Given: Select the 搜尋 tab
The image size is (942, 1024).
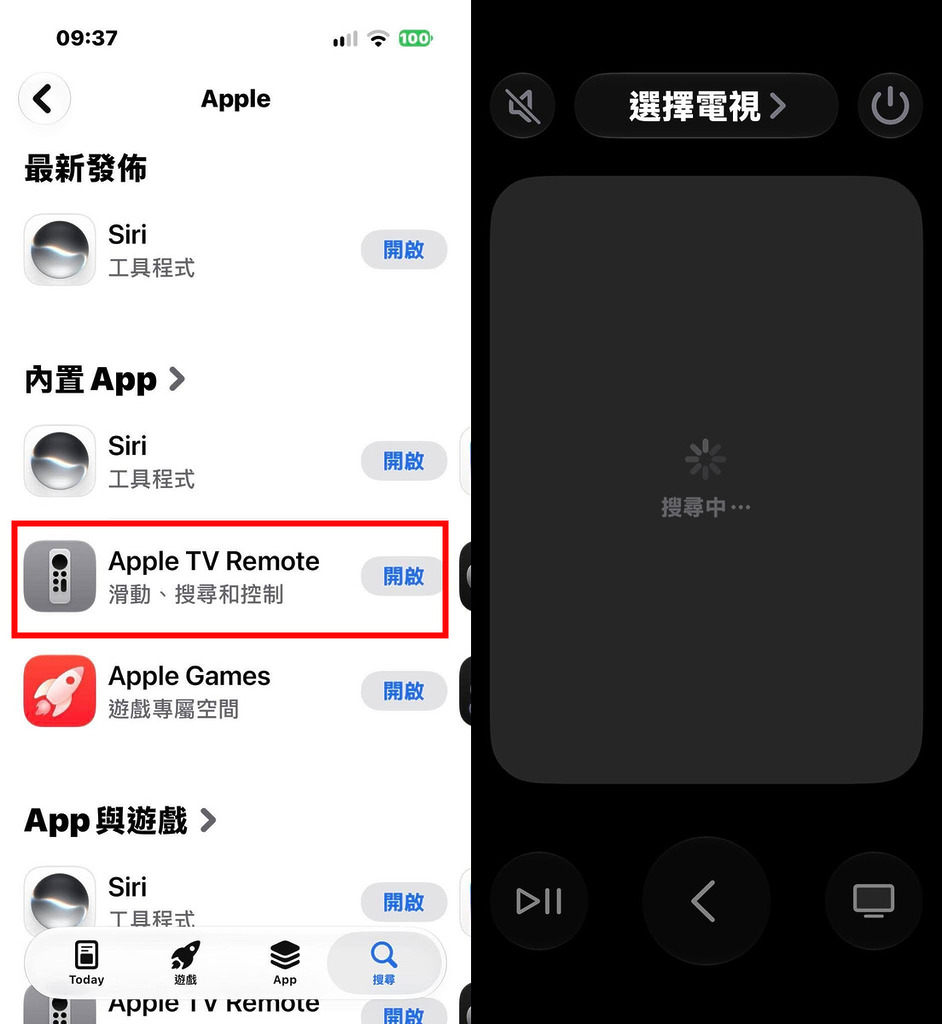Looking at the screenshot, I should 383,963.
